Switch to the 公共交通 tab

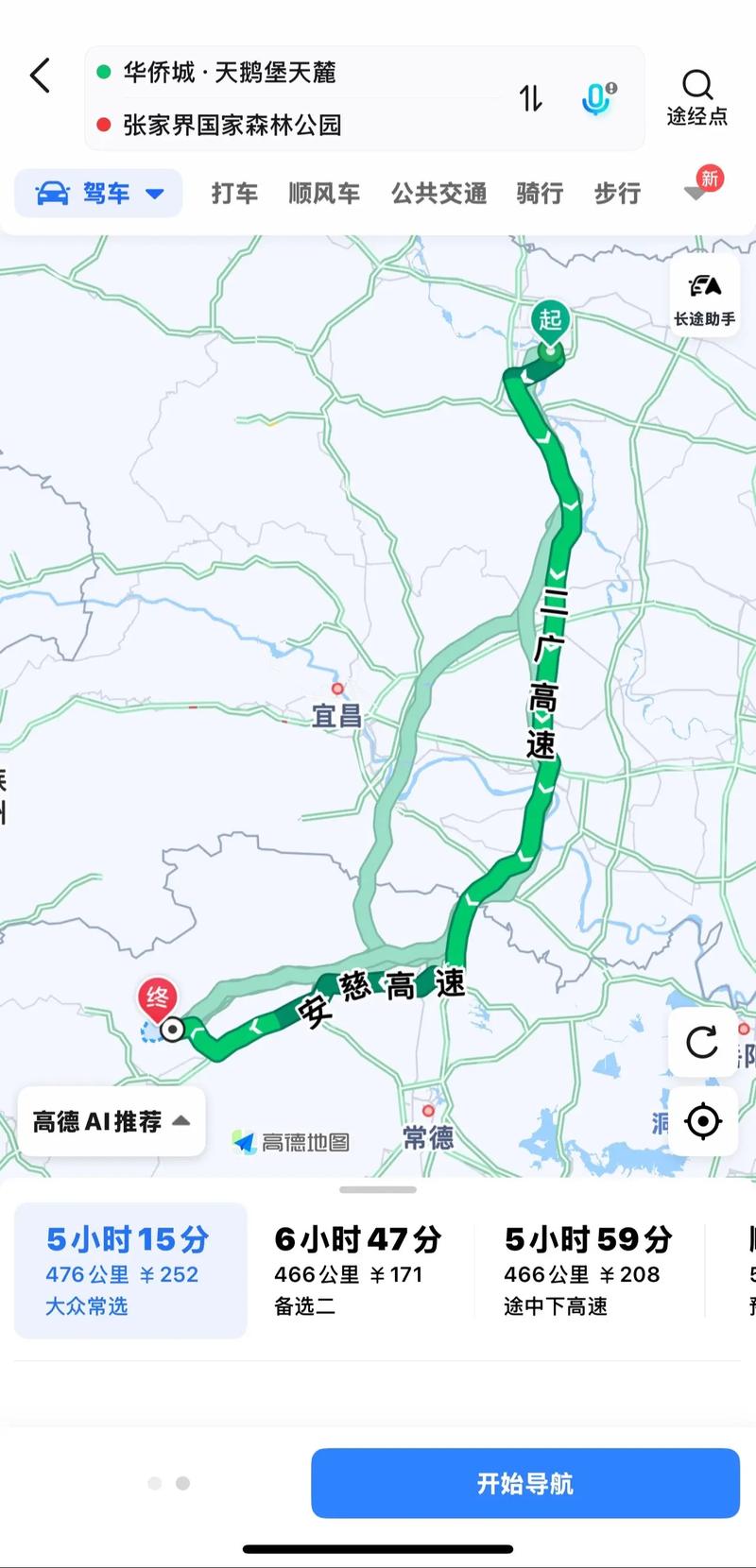click(x=438, y=194)
